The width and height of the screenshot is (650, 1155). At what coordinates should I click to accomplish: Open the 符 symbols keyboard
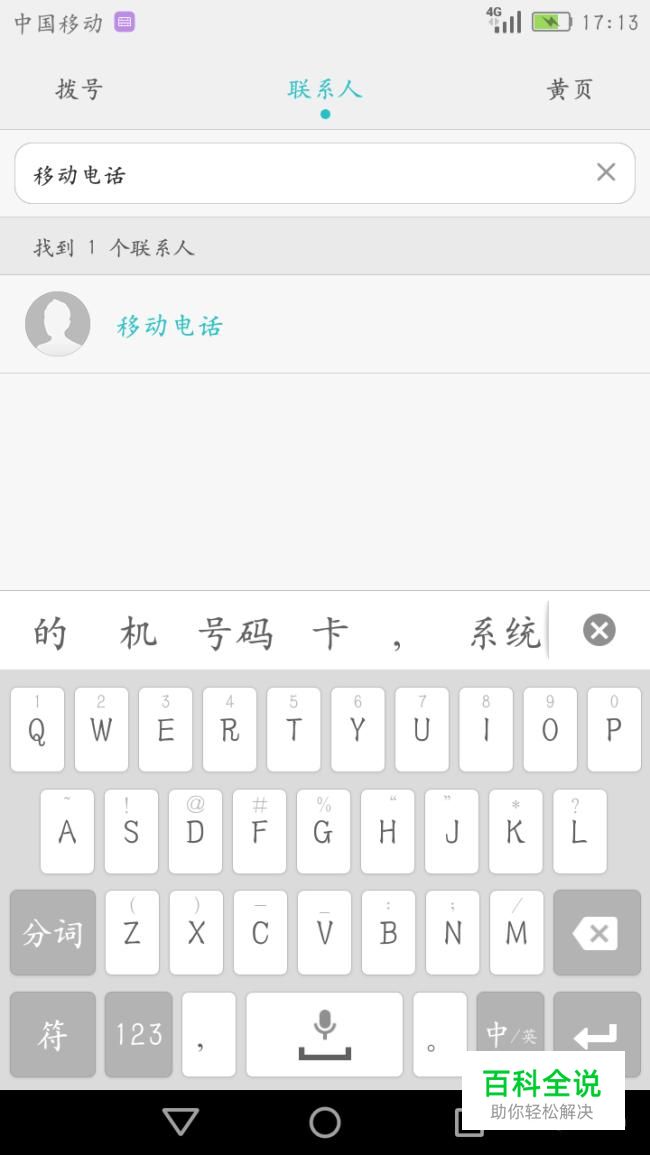coord(53,1034)
